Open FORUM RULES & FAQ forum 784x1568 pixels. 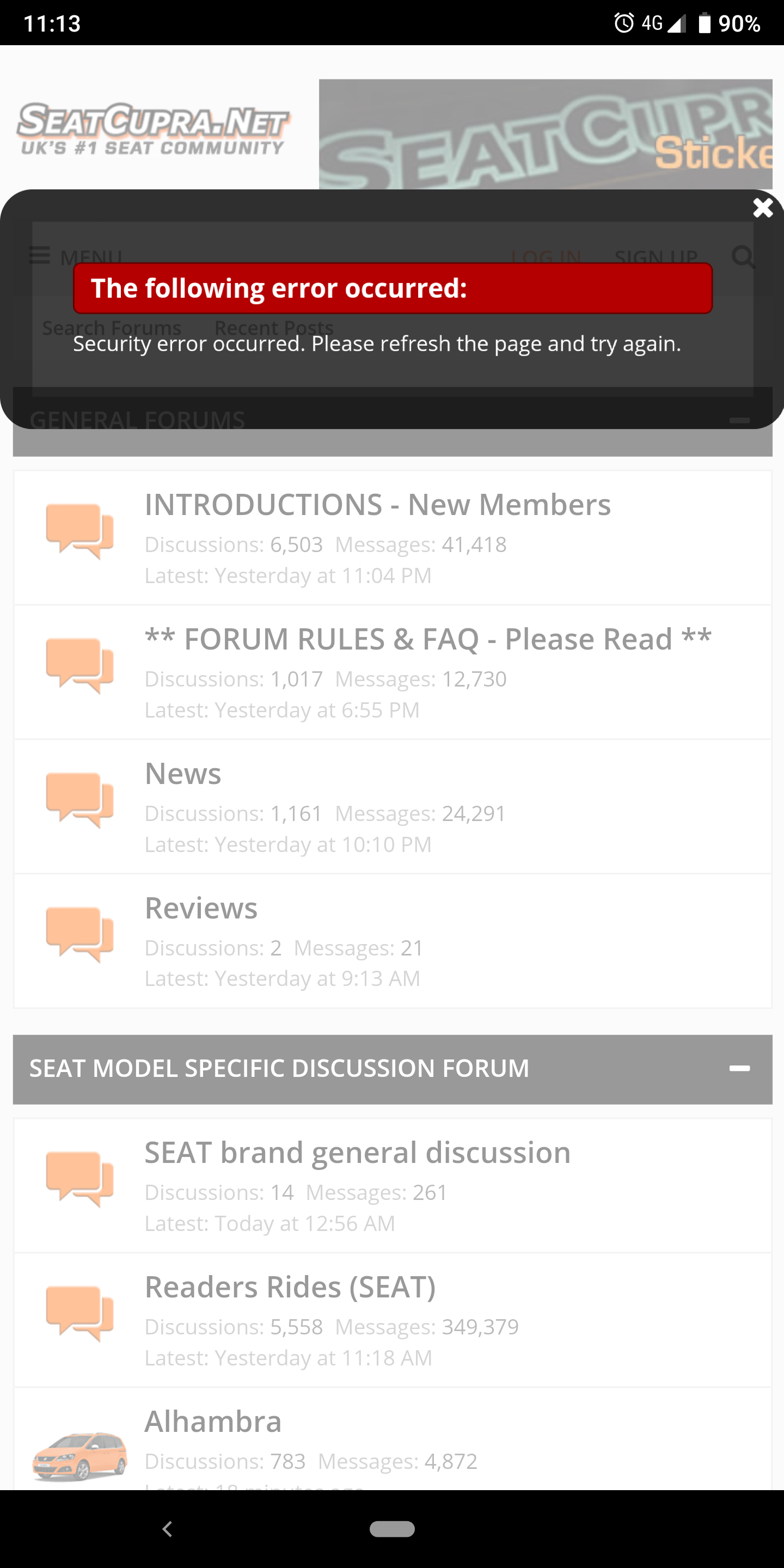[428, 639]
